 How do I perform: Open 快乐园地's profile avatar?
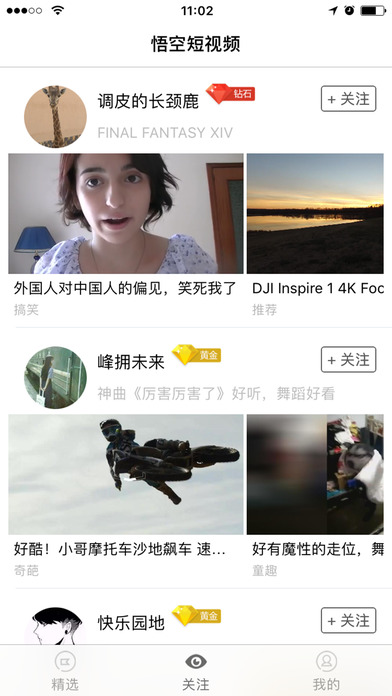(55, 626)
